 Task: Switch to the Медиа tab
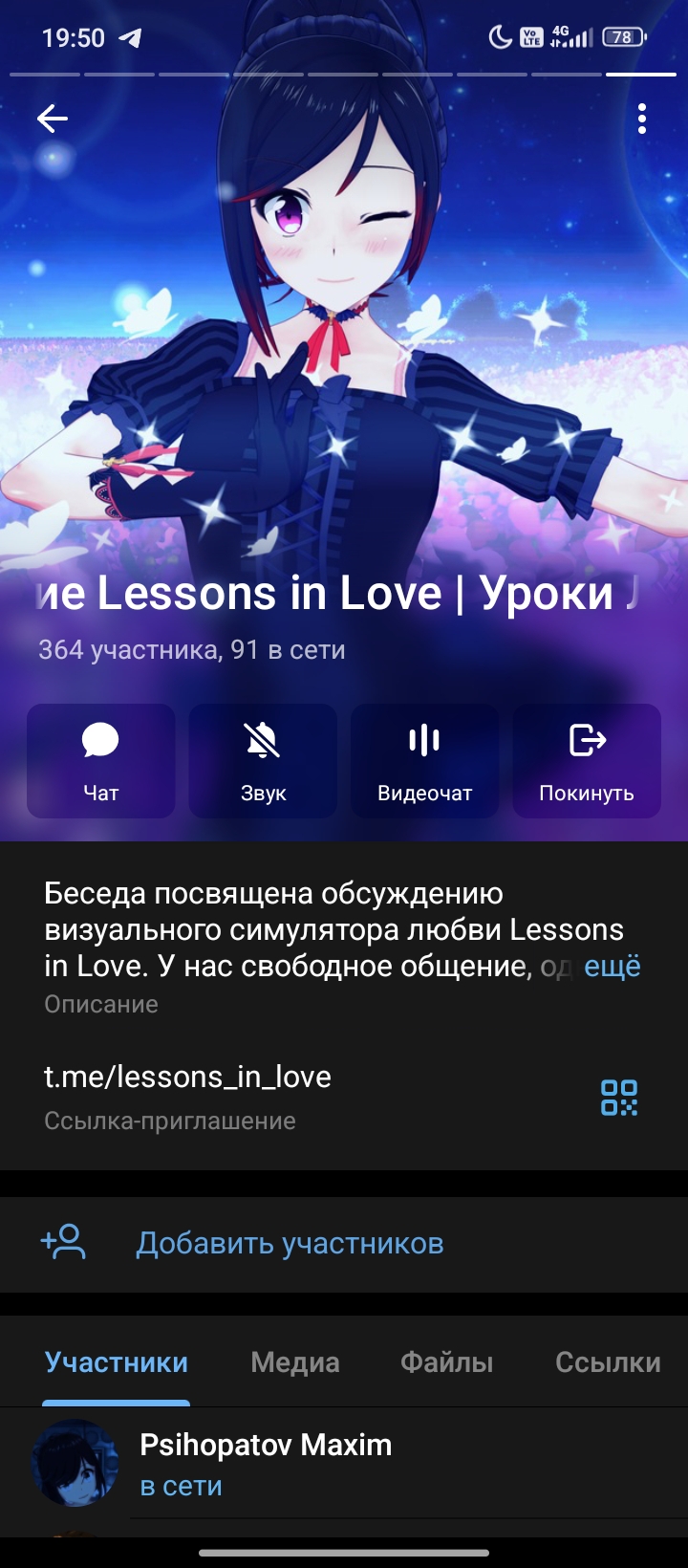pyautogui.click(x=295, y=1362)
